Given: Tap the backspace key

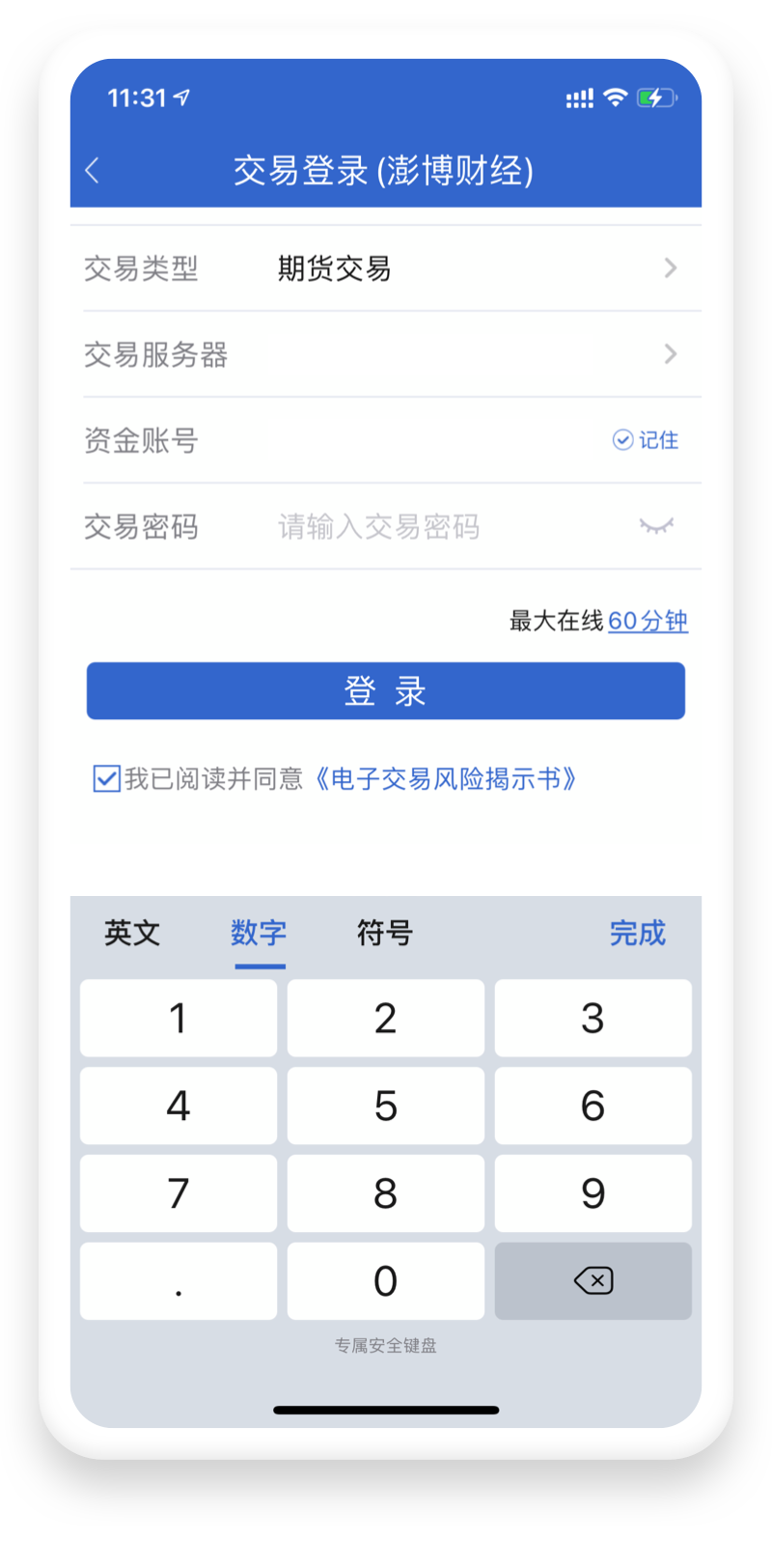Looking at the screenshot, I should tap(593, 1281).
